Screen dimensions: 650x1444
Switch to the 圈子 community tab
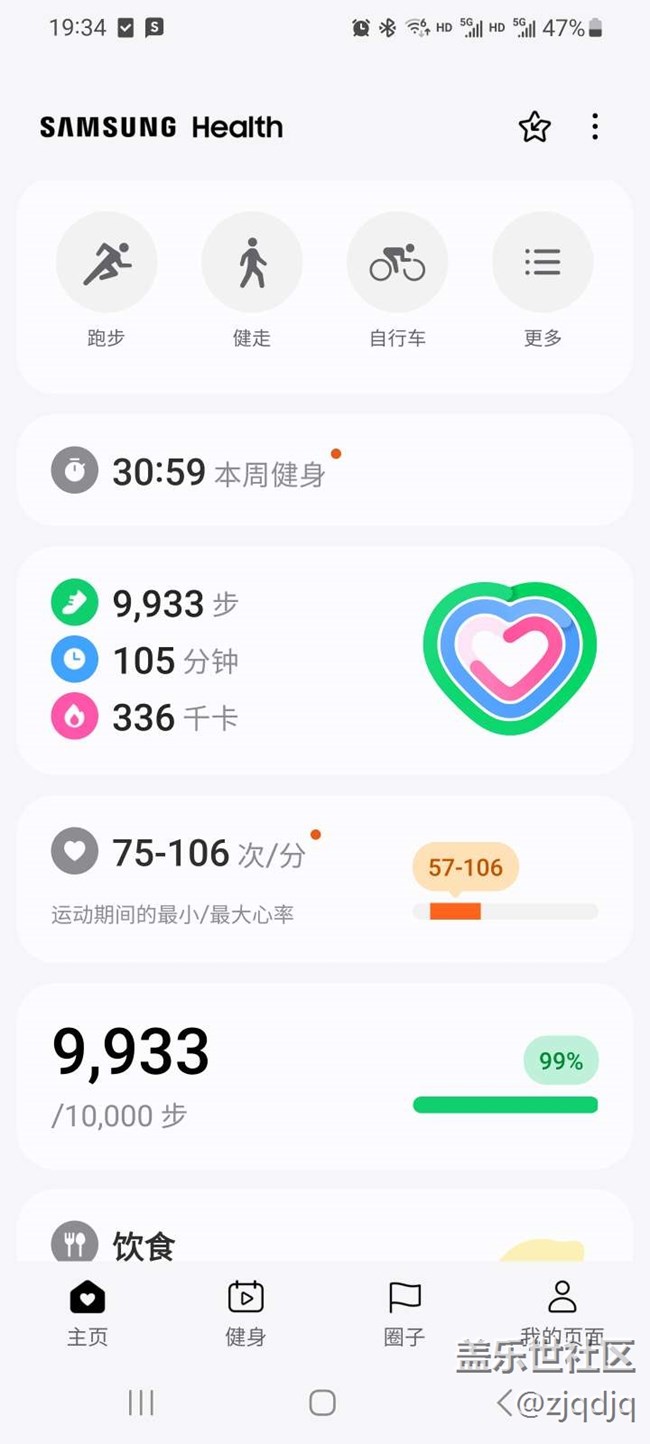coord(404,1314)
